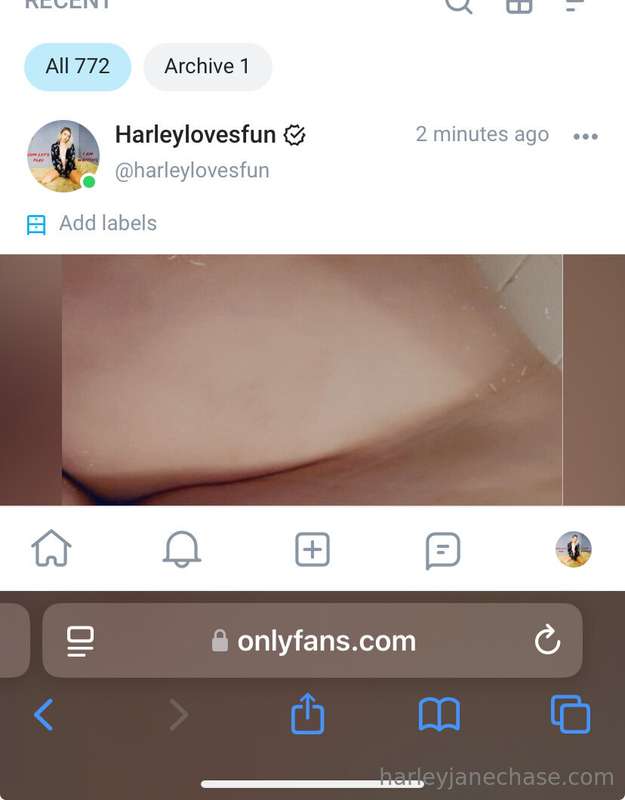
Task: Show all open Safari tabs
Action: (570, 714)
